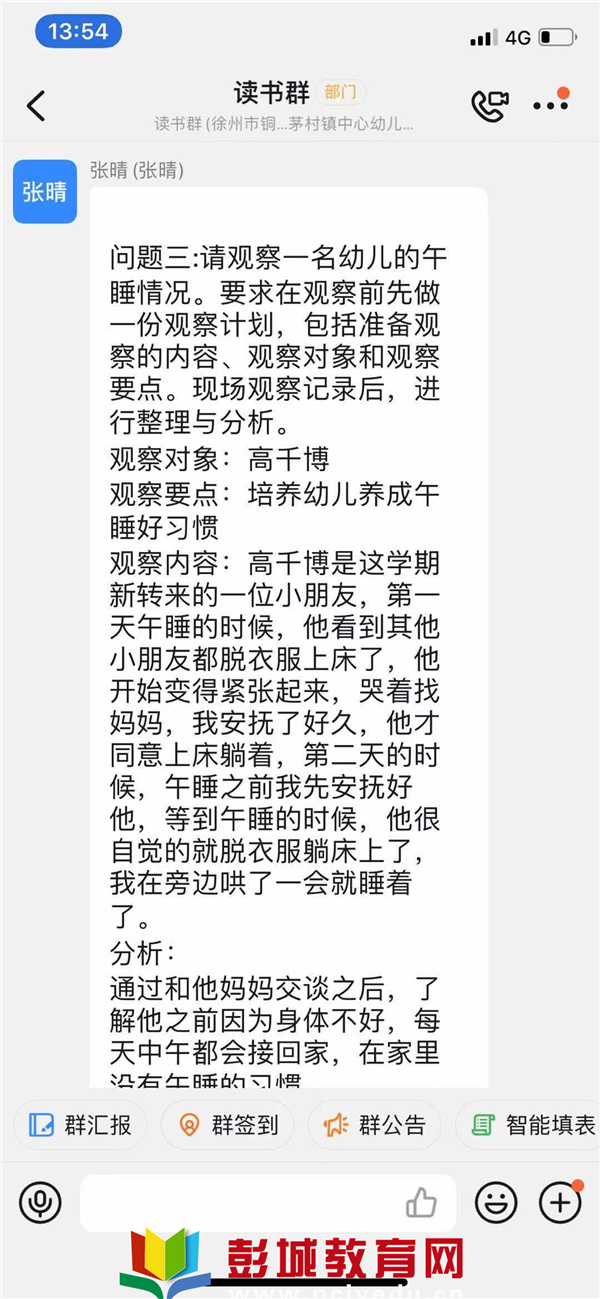Open 张晴's profile avatar
600x1299 pixels.
click(x=45, y=191)
